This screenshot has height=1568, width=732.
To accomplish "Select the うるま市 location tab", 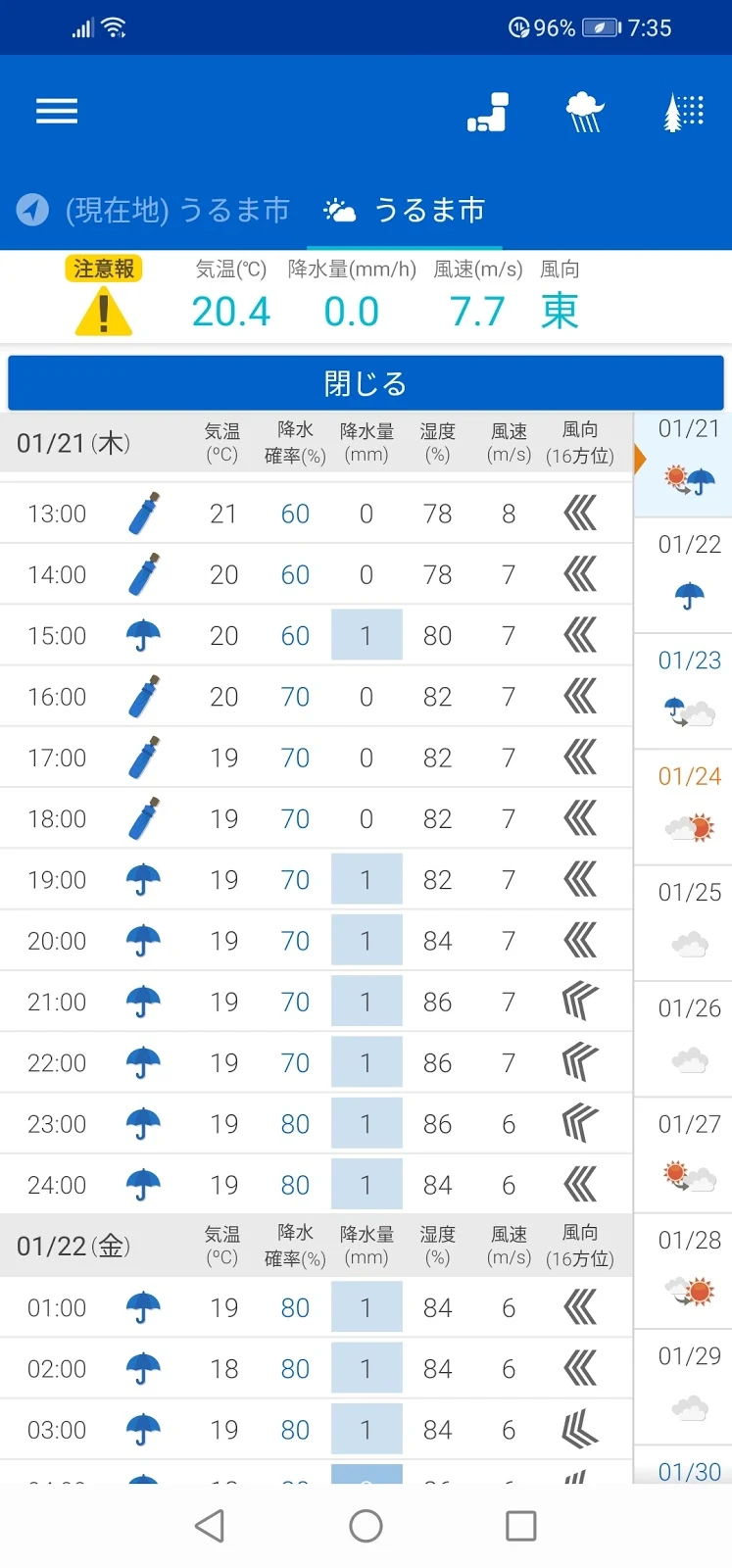I will click(x=405, y=210).
